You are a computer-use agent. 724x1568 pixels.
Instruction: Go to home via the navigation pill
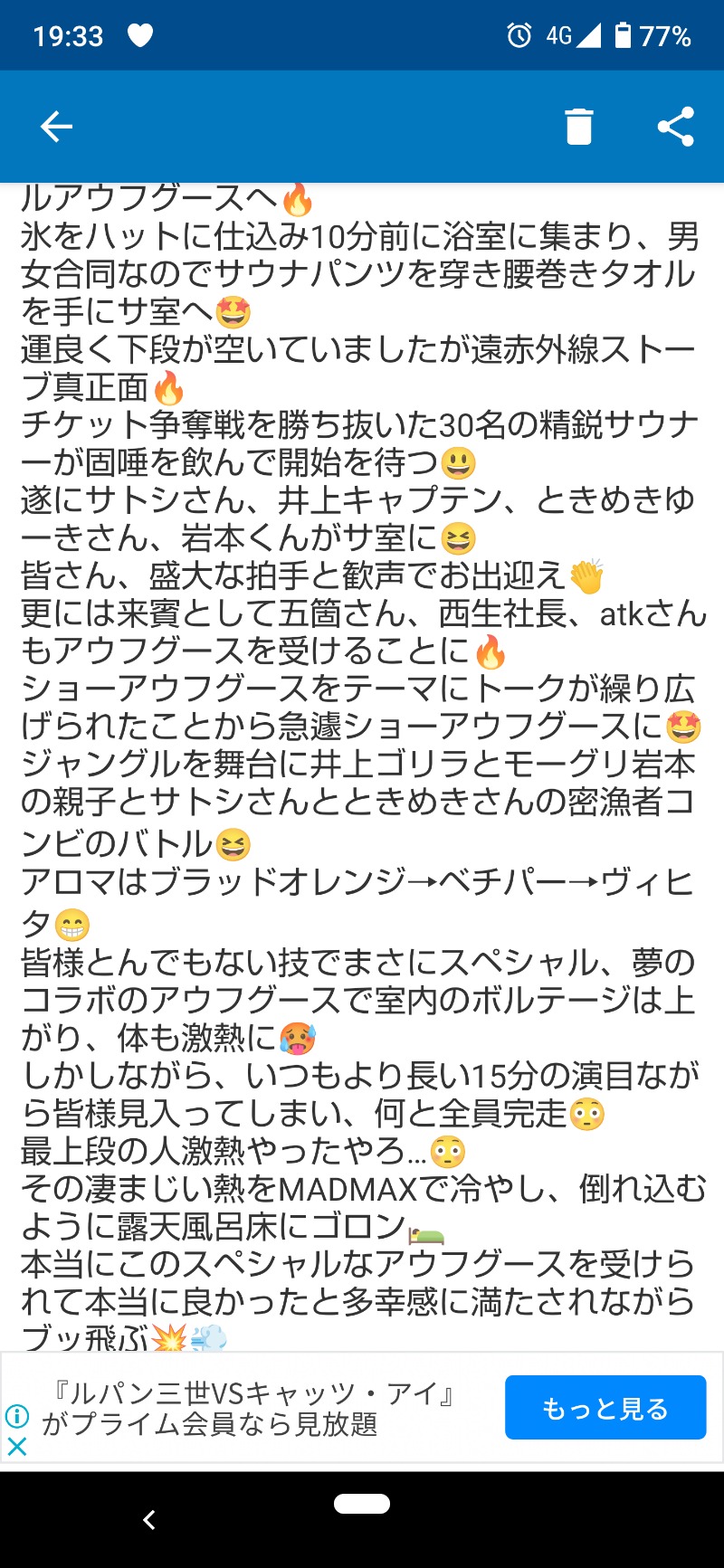pos(362,1504)
